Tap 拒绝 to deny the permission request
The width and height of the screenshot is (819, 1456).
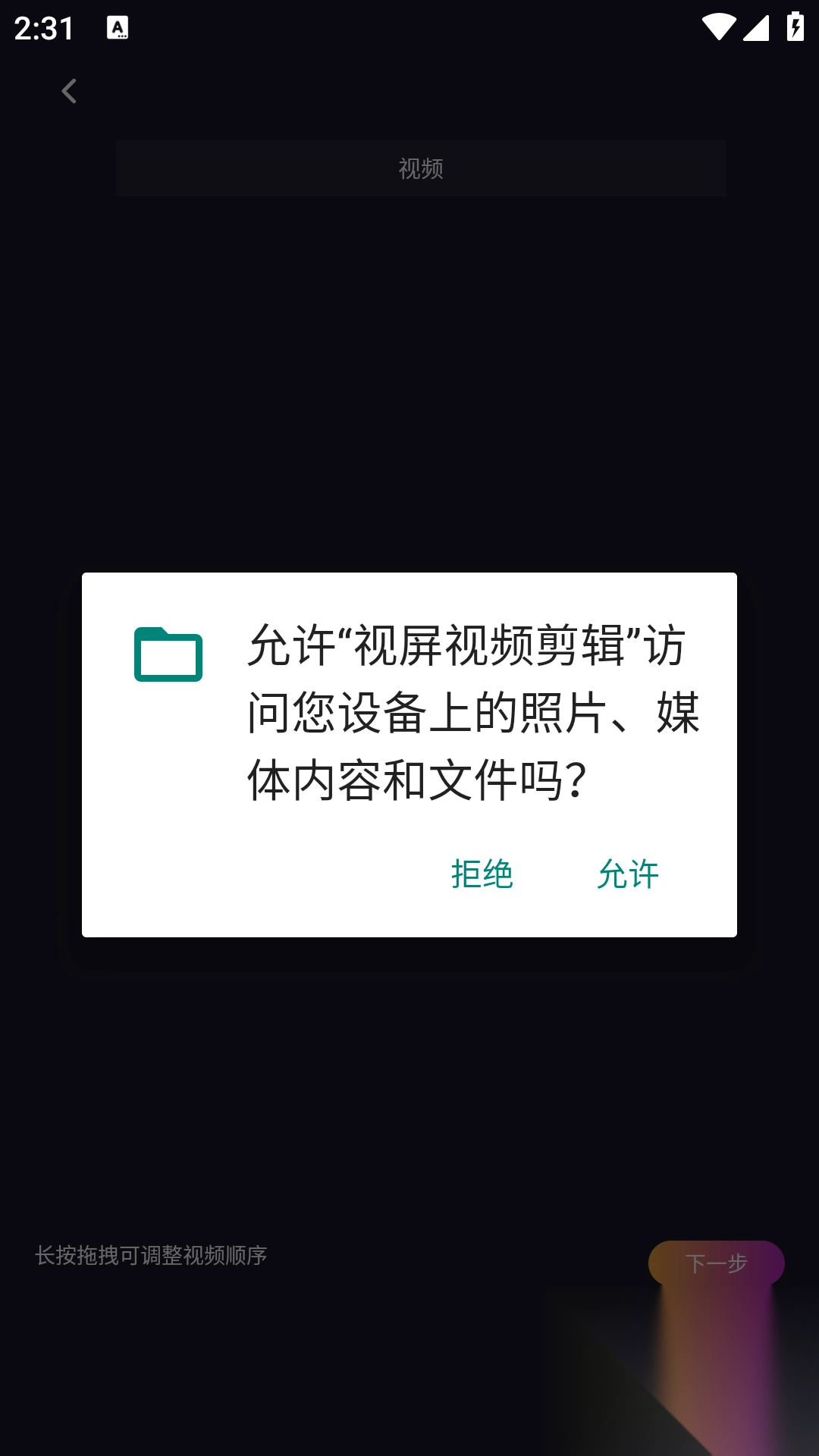[481, 874]
